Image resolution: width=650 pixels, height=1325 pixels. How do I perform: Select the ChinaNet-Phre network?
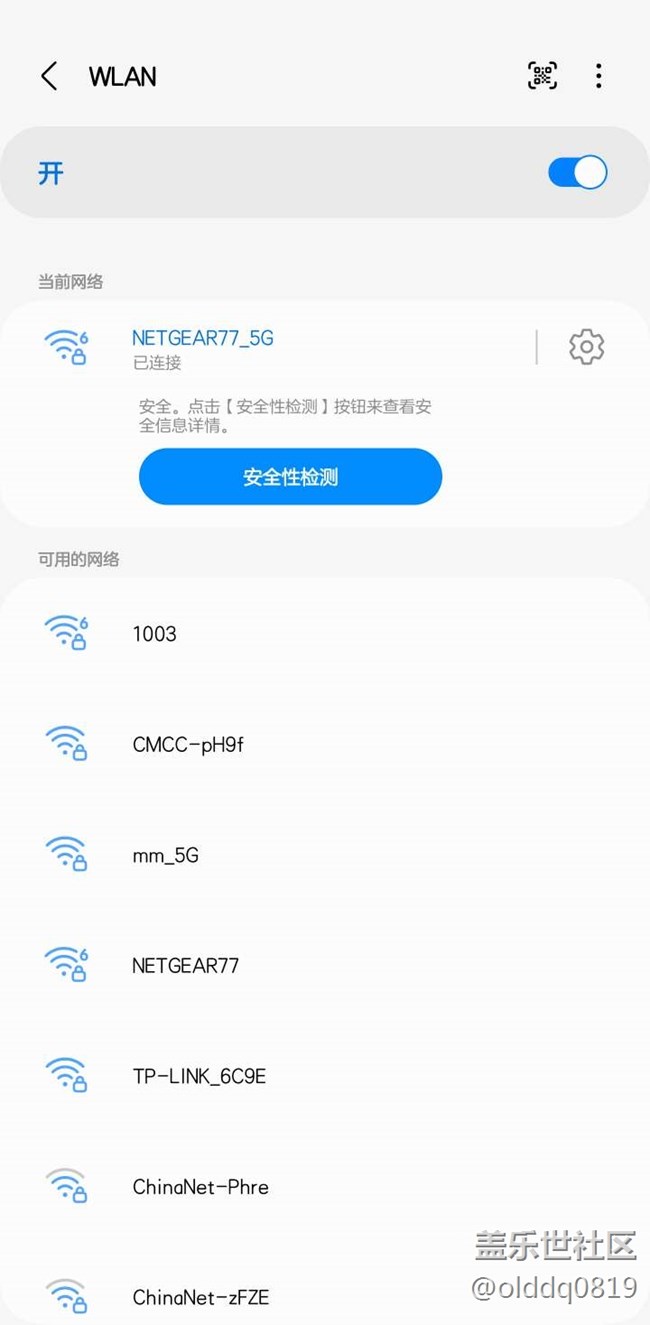(200, 1187)
